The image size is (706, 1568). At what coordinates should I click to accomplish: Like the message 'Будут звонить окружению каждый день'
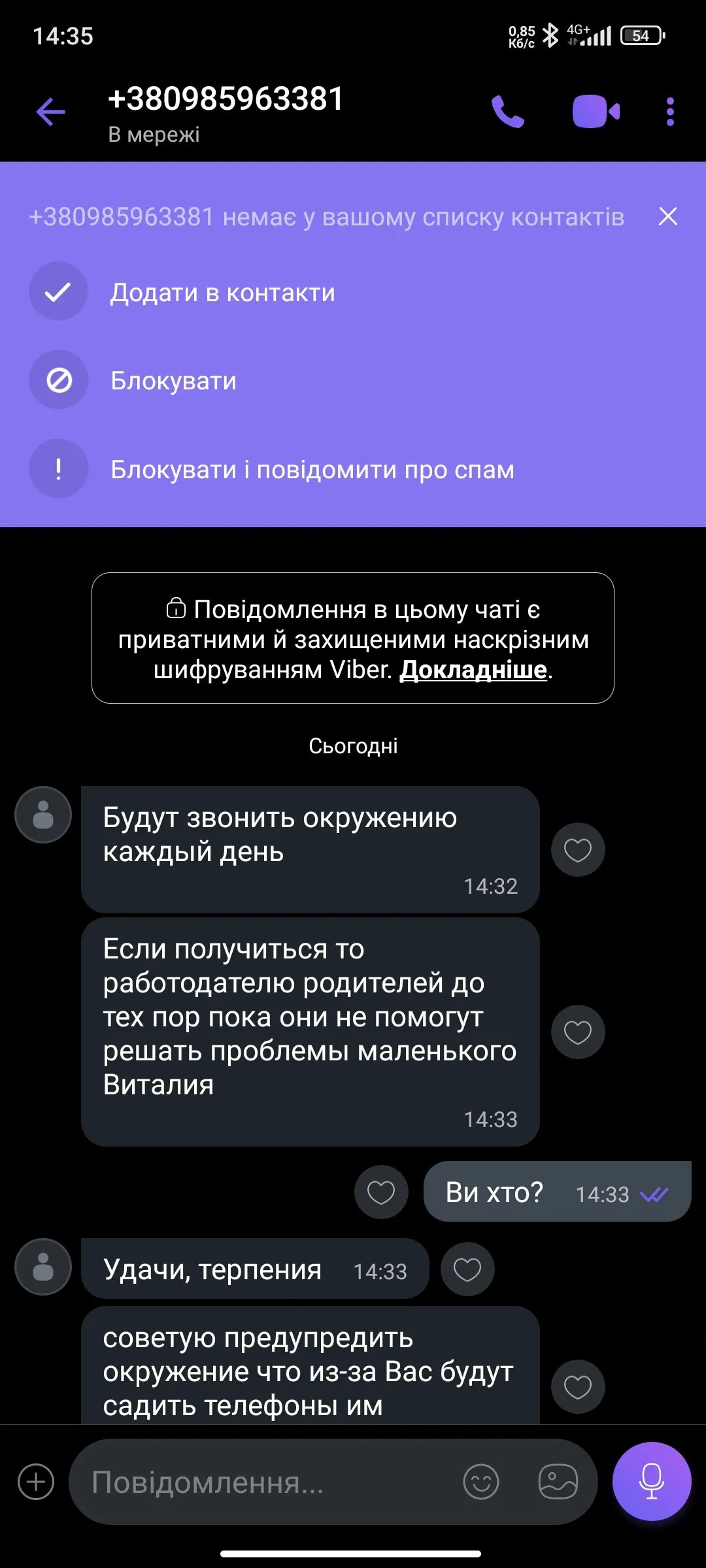(x=577, y=850)
